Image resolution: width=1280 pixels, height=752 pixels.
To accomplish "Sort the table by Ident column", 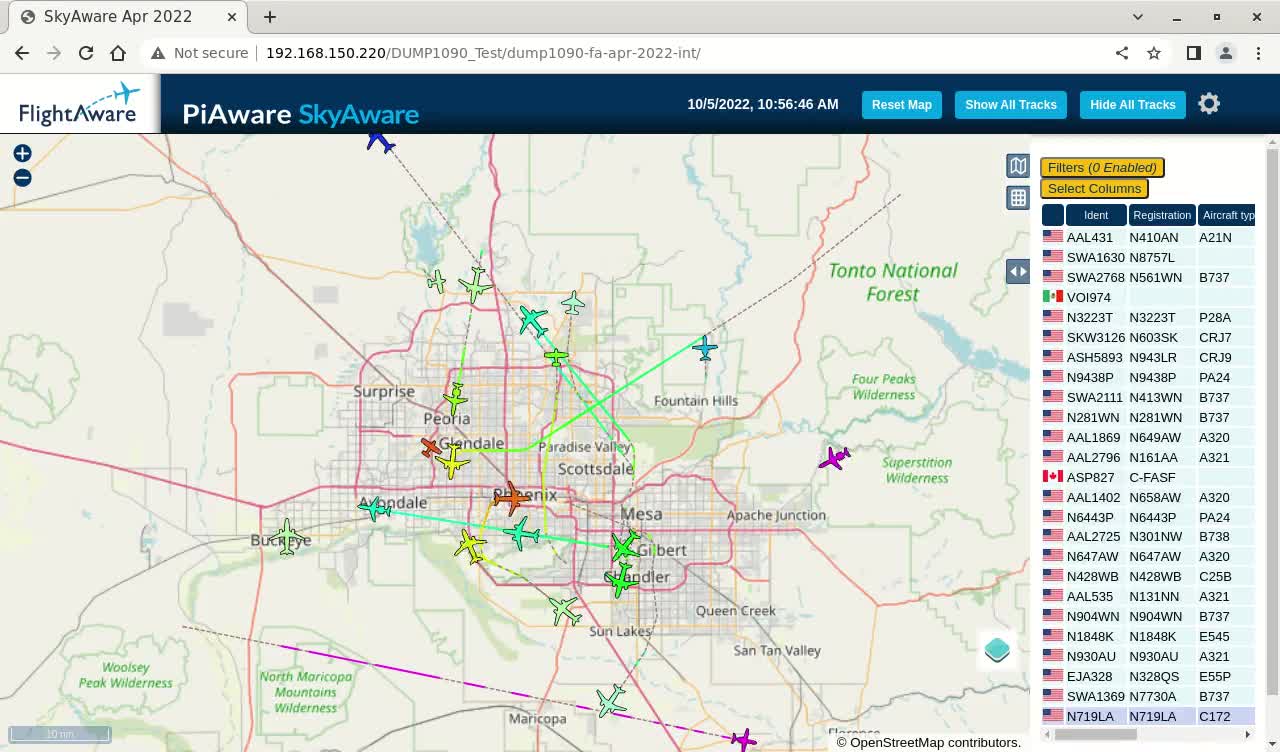I will coord(1096,215).
